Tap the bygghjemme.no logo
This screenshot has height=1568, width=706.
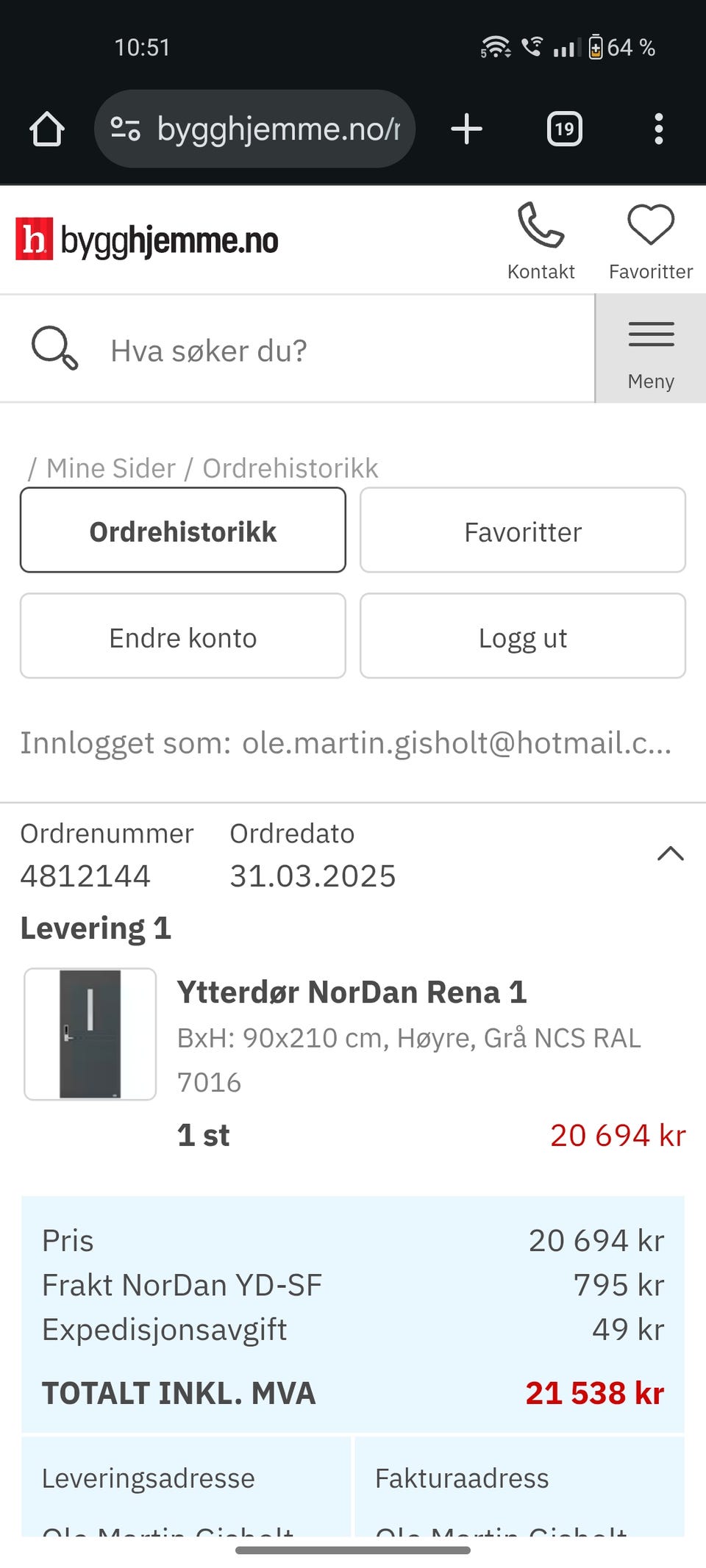(x=147, y=240)
